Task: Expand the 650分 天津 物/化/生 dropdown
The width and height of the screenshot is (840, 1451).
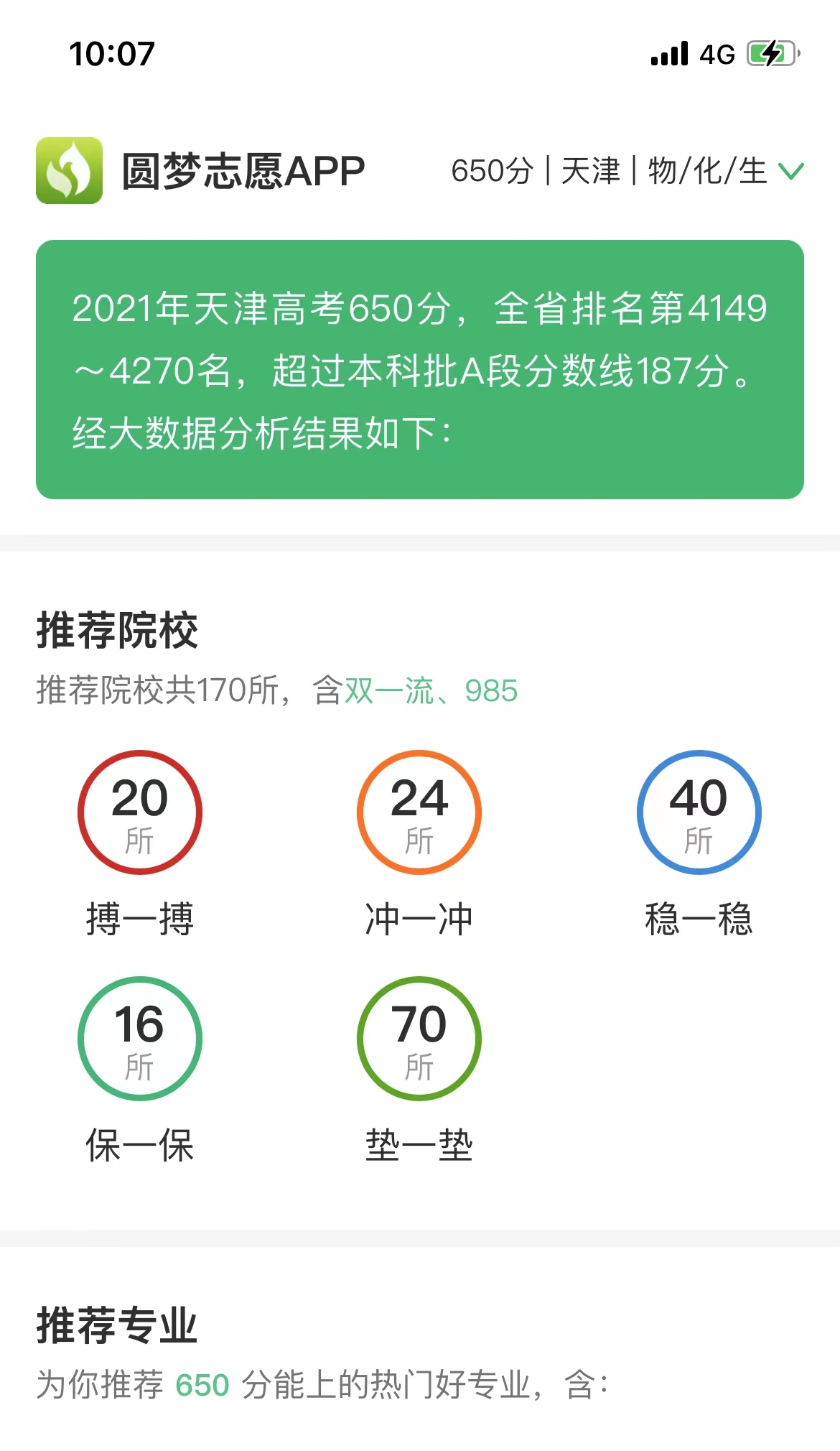Action: (627, 171)
